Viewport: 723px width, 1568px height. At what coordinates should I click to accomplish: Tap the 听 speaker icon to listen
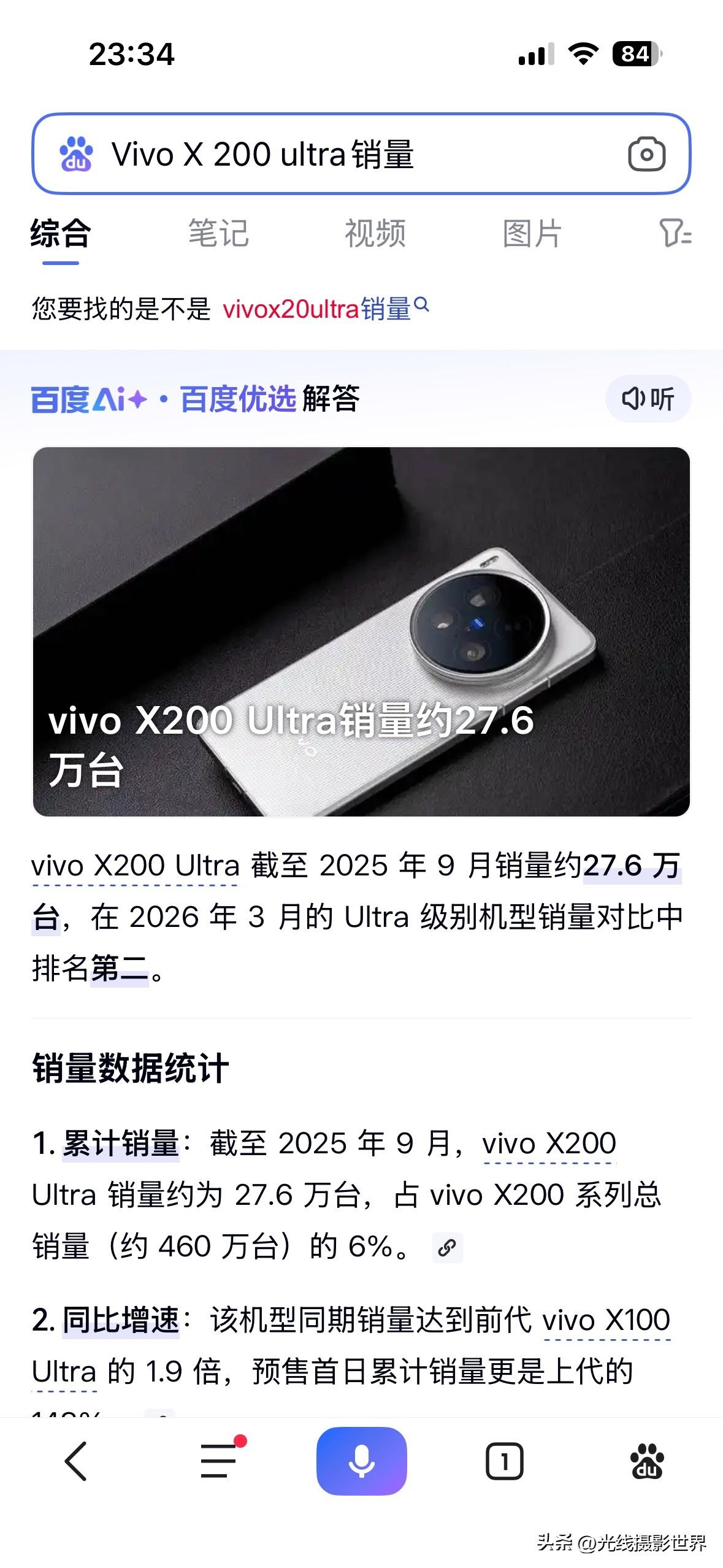coord(646,399)
